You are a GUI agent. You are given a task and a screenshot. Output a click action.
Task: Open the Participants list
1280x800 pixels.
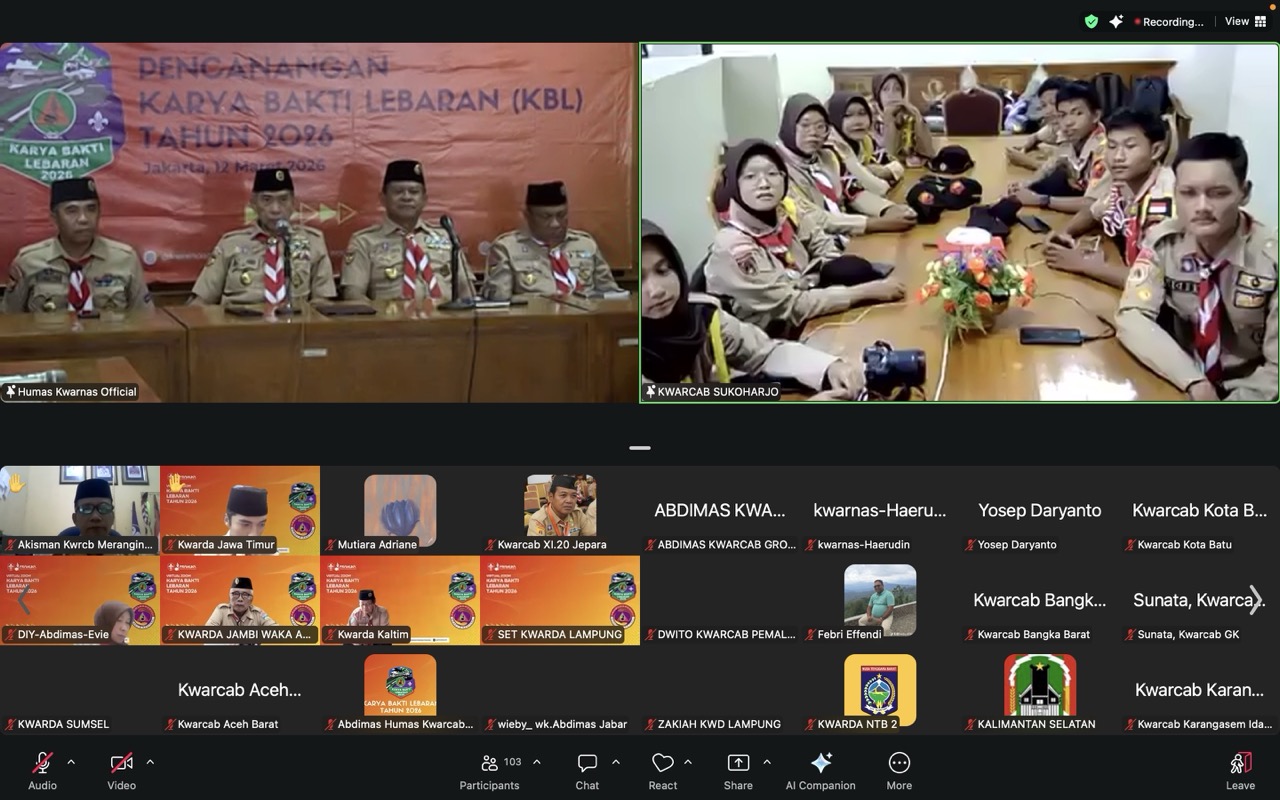point(489,769)
